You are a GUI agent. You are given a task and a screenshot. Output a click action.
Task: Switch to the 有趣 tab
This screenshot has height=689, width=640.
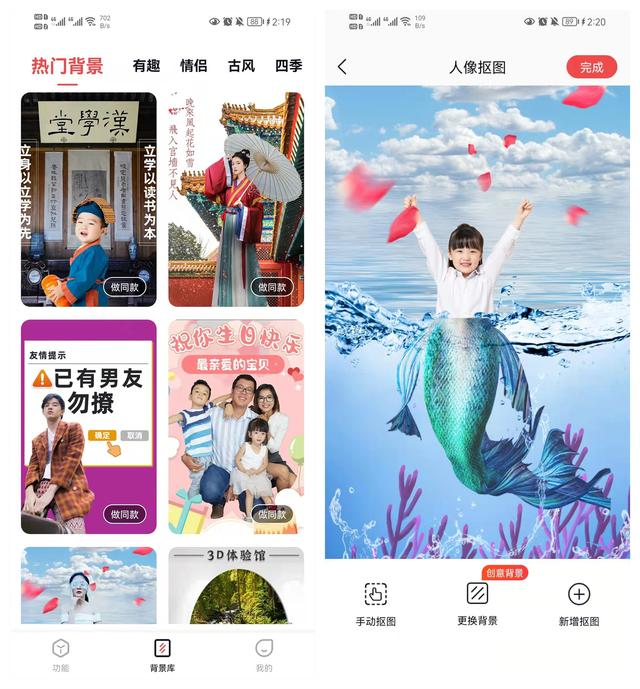coord(146,66)
